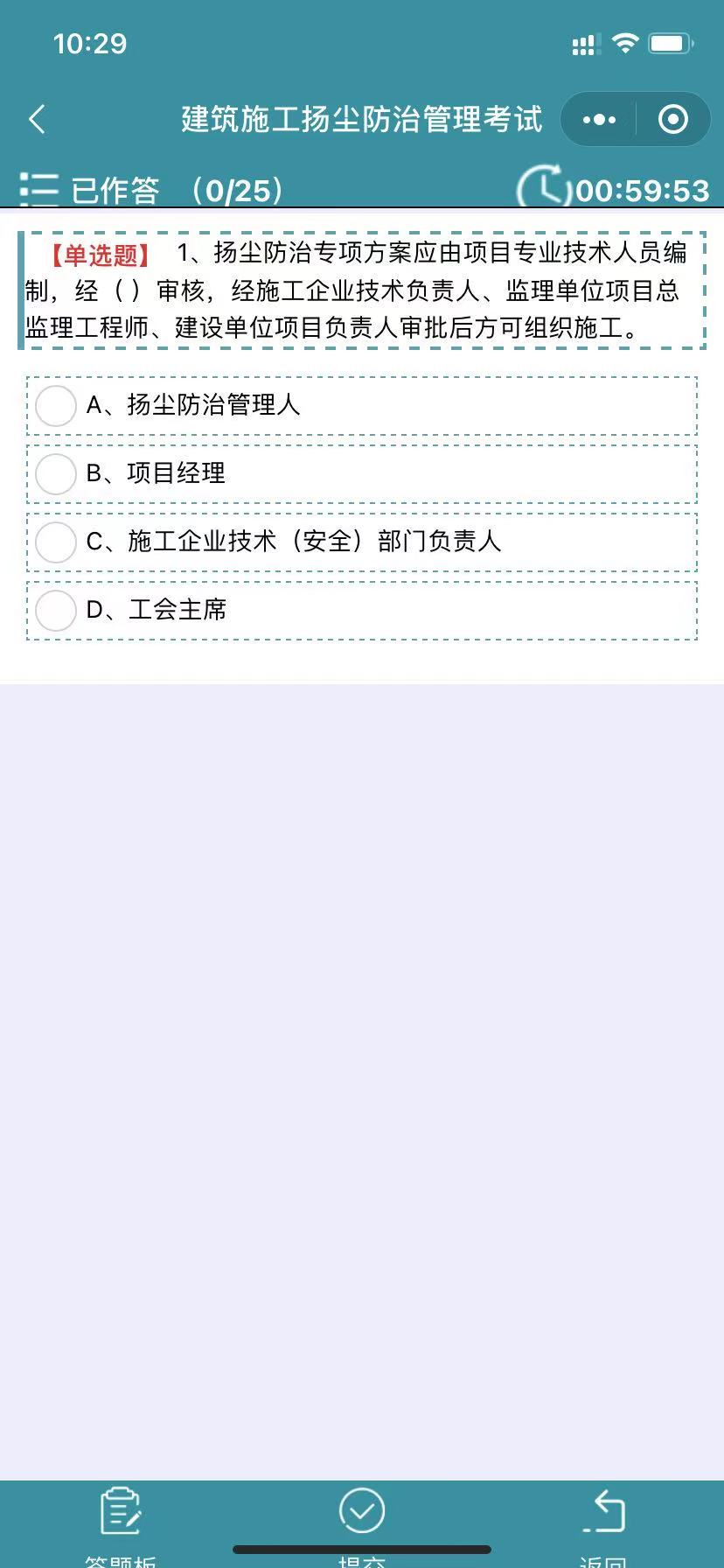This screenshot has height=1568, width=724.
Task: Go back using the top-left arrow
Action: pos(37,119)
